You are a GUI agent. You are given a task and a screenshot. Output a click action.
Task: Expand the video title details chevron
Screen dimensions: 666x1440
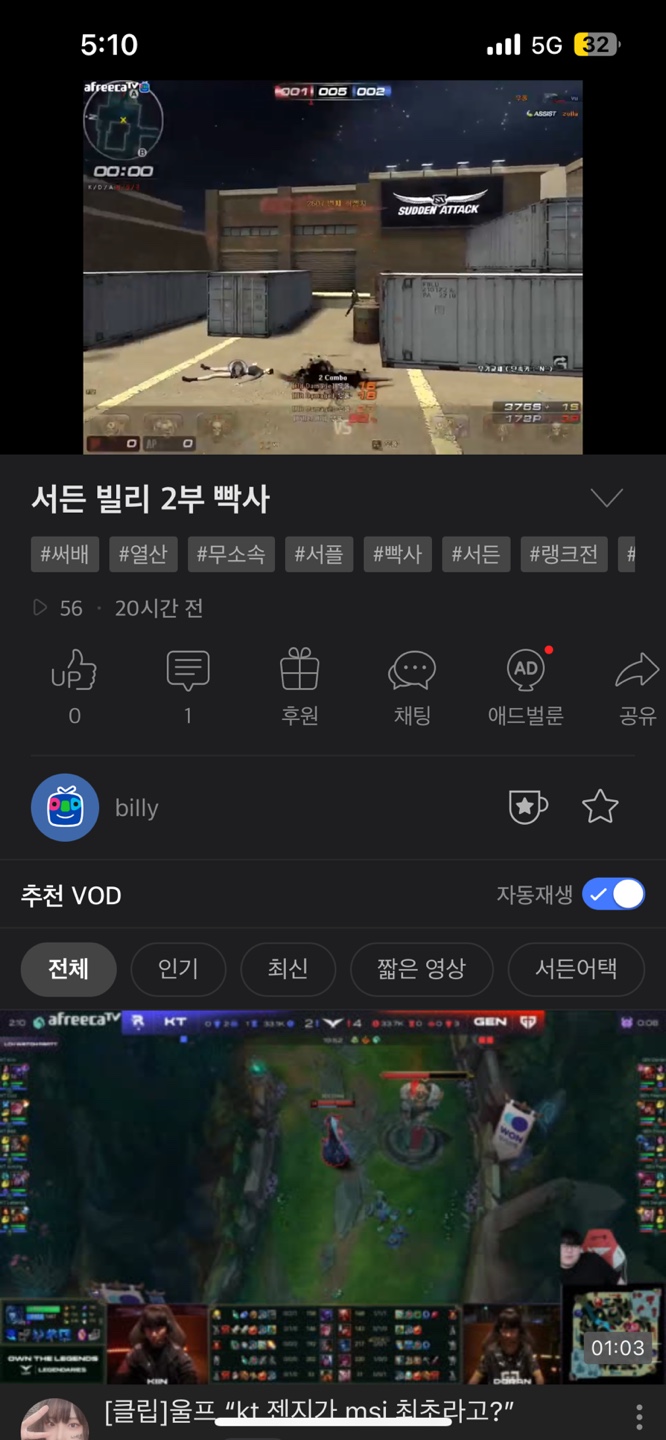point(606,498)
